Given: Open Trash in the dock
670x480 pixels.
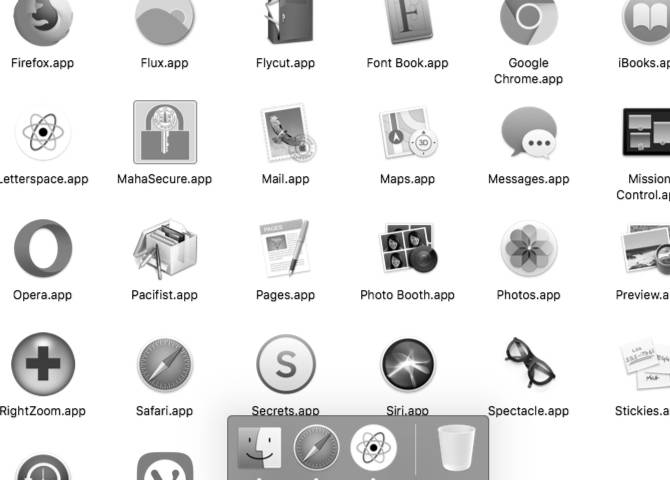Looking at the screenshot, I should pos(456,449).
